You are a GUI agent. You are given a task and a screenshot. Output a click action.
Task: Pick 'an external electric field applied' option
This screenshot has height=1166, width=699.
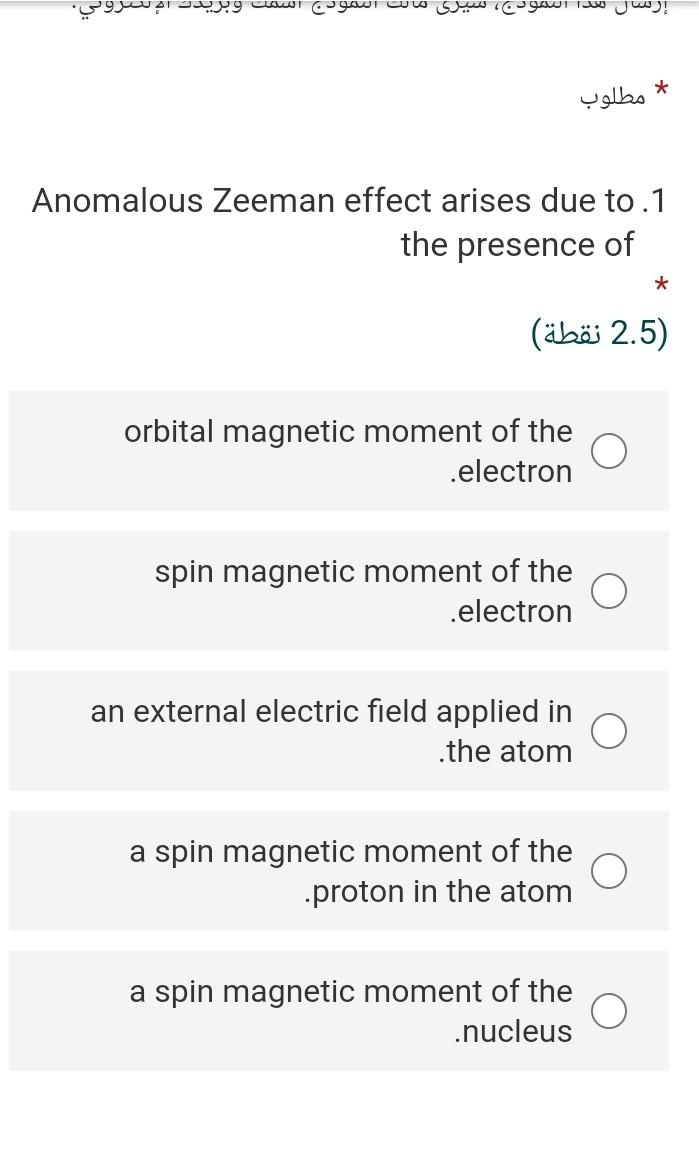pos(609,731)
